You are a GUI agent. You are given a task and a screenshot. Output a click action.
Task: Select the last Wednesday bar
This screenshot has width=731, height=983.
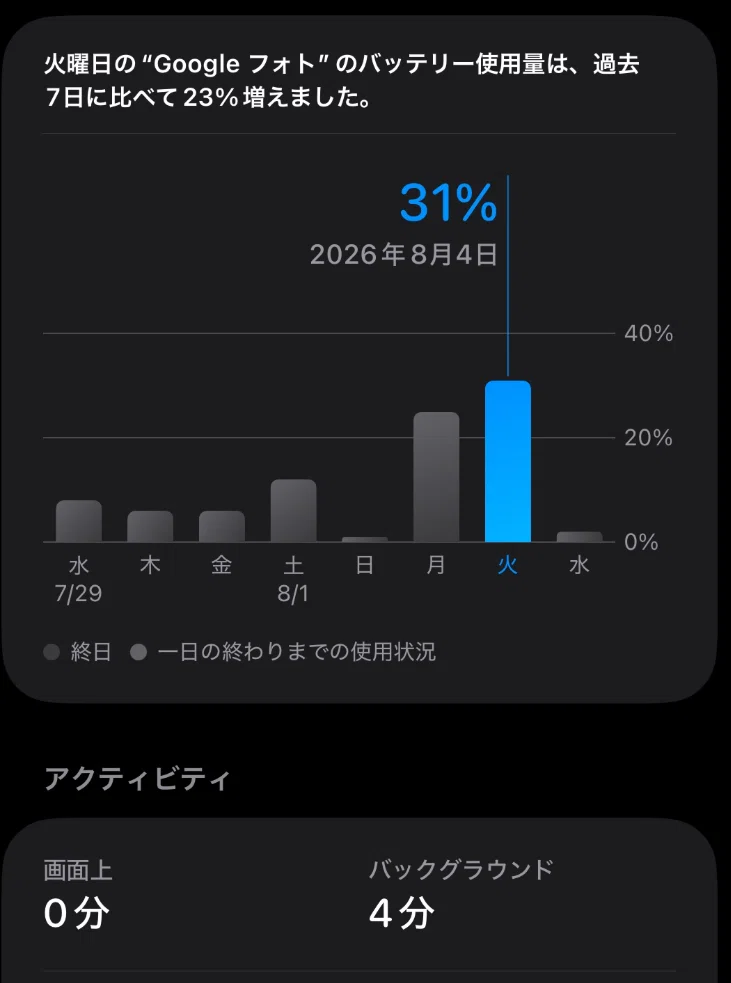(579, 537)
